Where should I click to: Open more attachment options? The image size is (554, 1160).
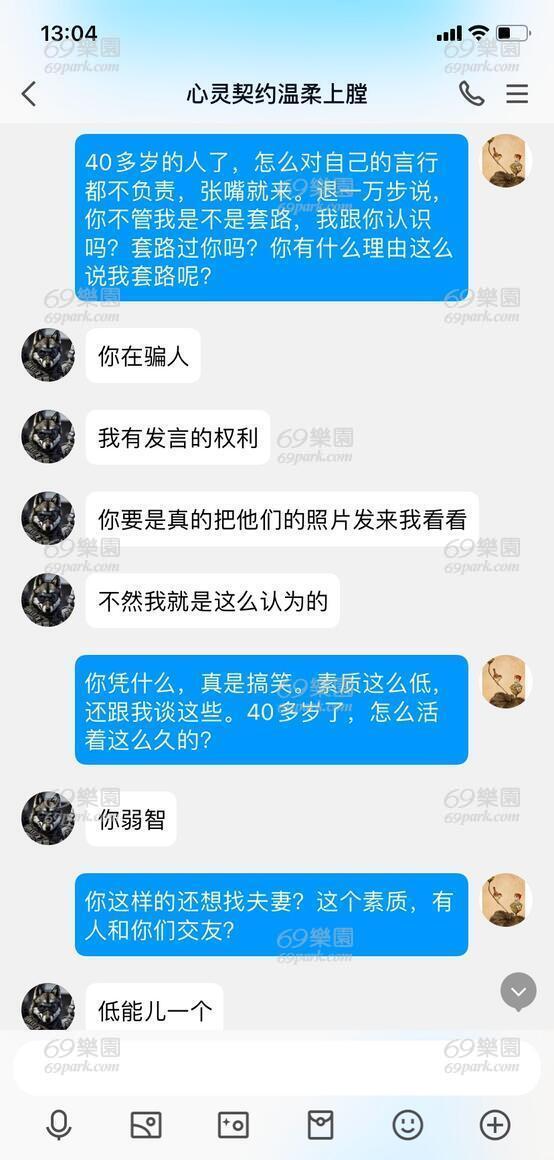point(495,1125)
